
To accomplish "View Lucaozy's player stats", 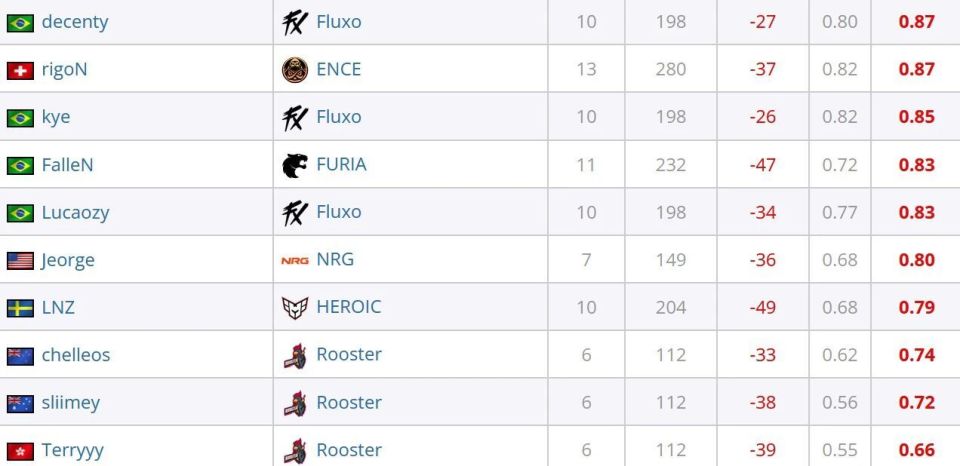I will (75, 212).
